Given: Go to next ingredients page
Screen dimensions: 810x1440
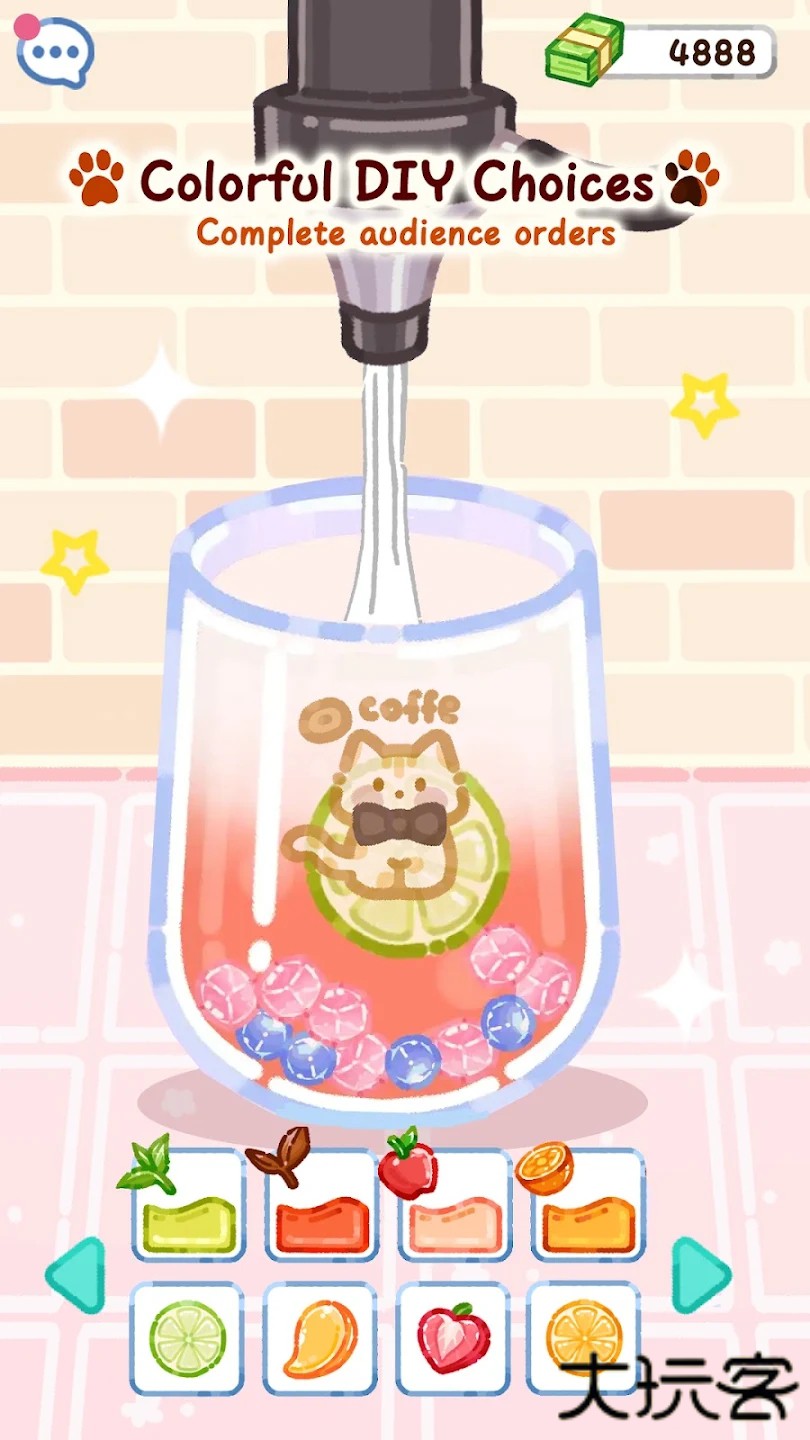Looking at the screenshot, I should tap(702, 1274).
